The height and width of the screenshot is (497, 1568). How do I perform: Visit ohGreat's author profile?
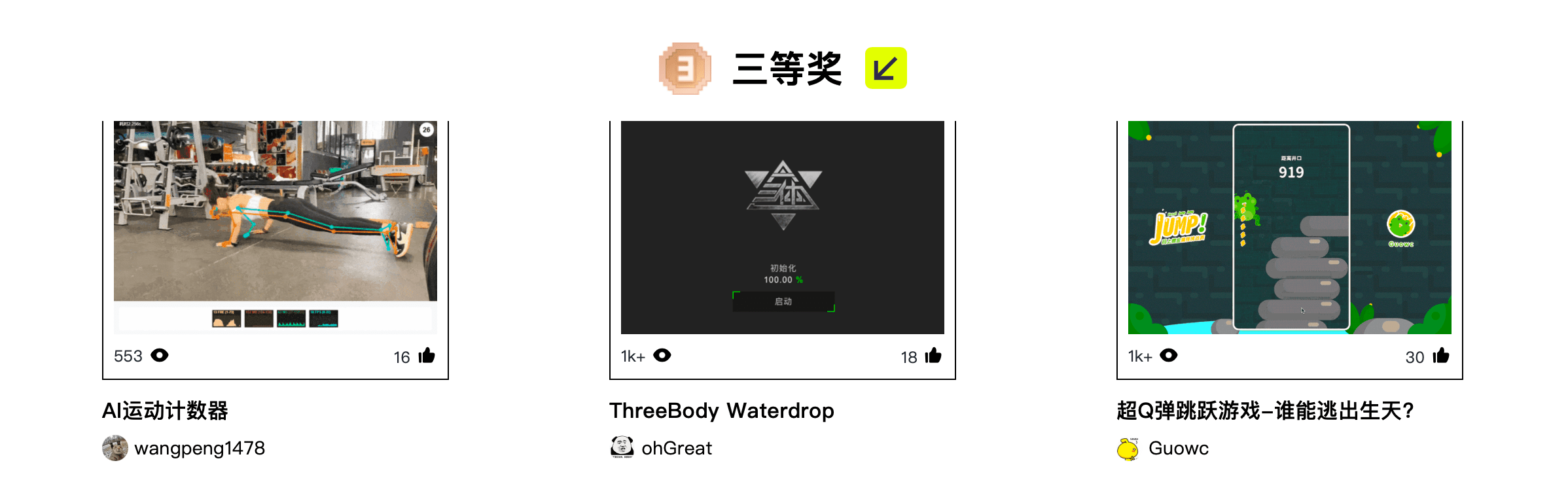pos(661,448)
